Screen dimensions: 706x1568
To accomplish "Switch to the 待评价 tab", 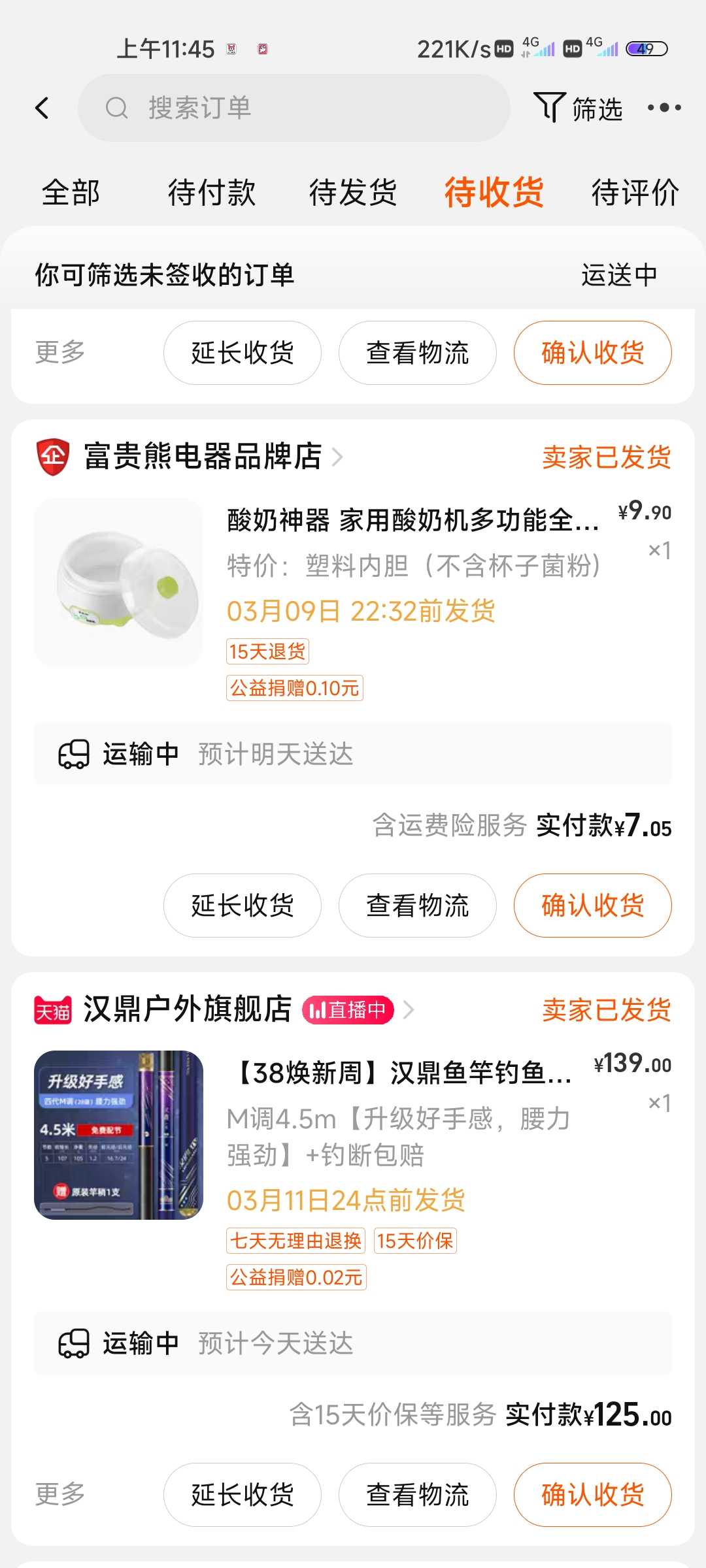I will tap(635, 193).
